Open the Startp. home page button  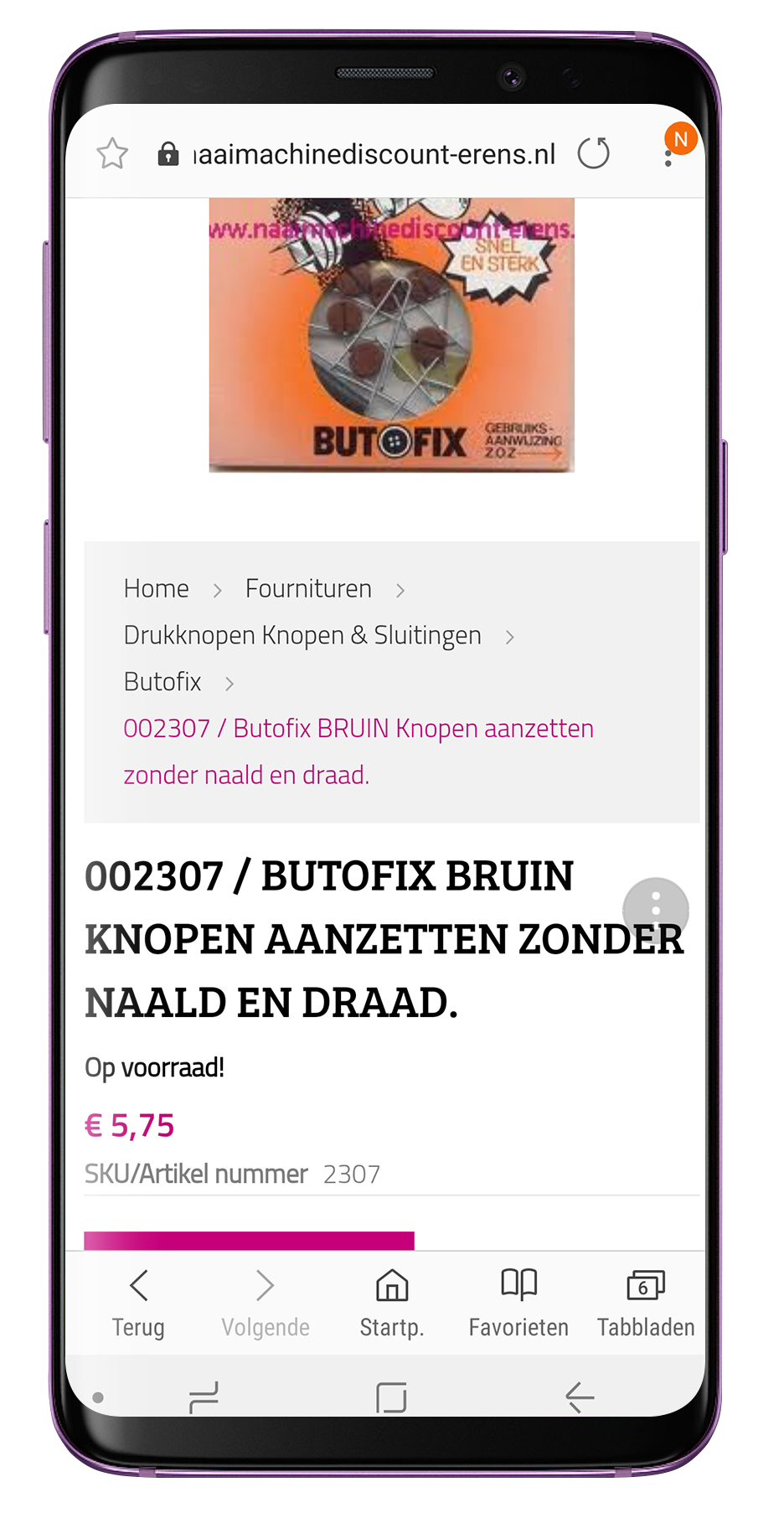391,1302
